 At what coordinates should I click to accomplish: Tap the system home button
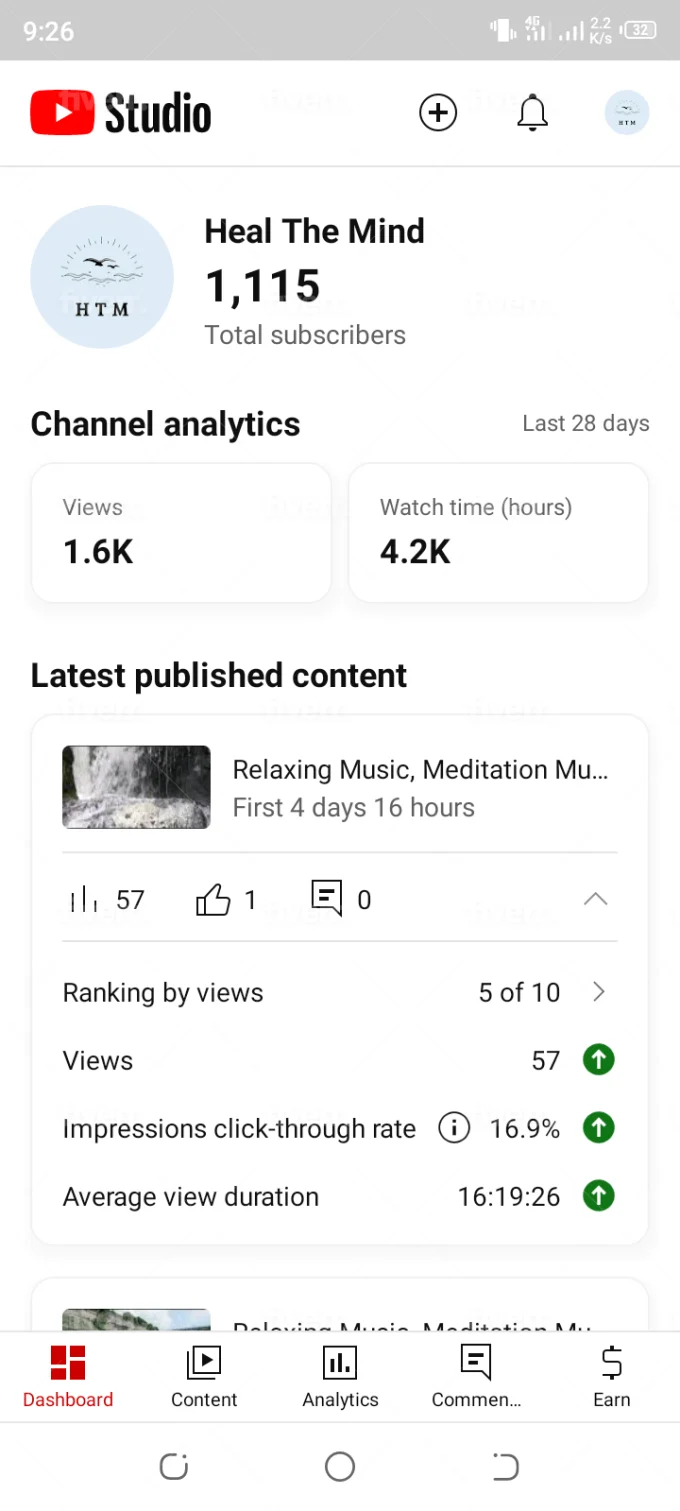click(340, 1467)
